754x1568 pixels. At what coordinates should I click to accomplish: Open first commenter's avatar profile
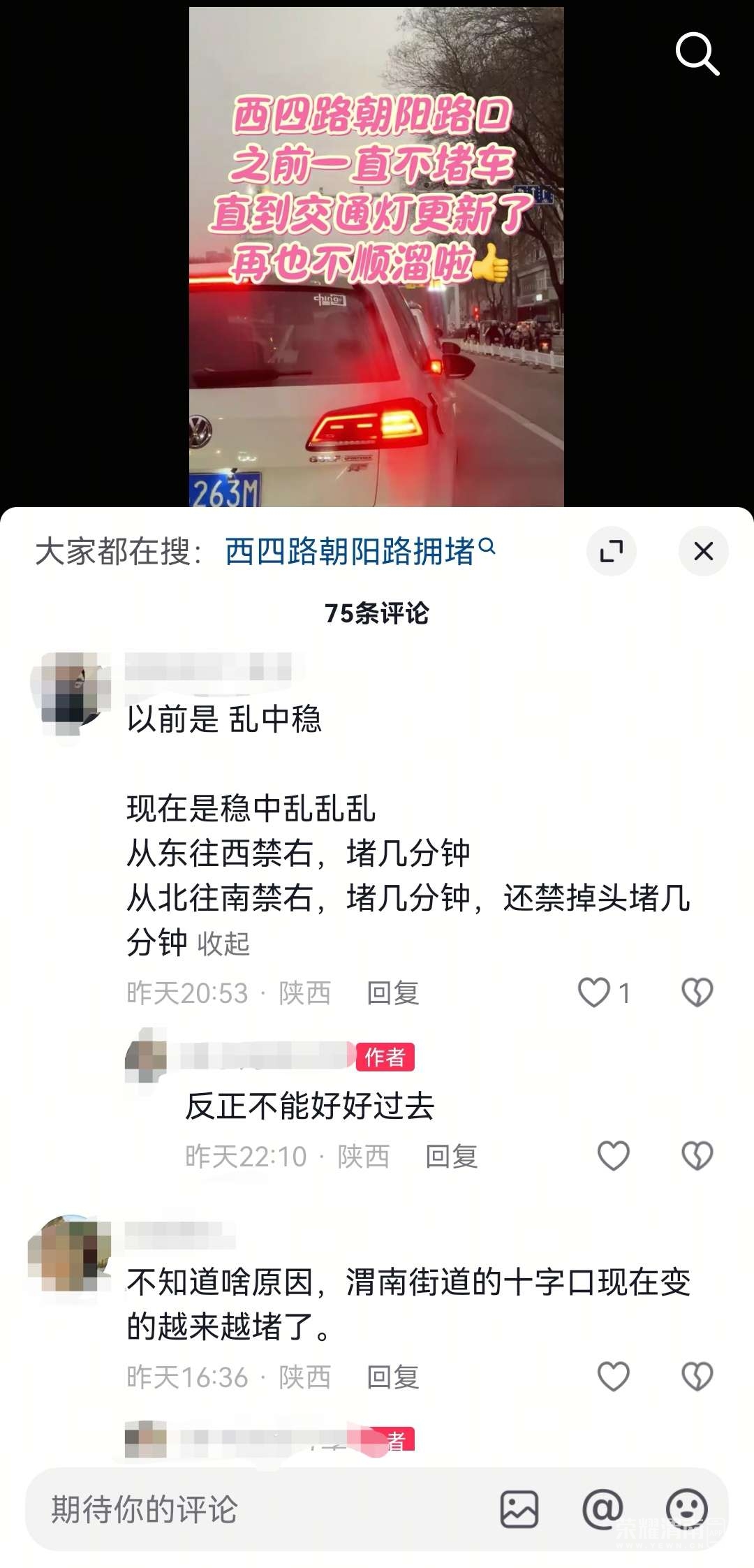[x=71, y=693]
